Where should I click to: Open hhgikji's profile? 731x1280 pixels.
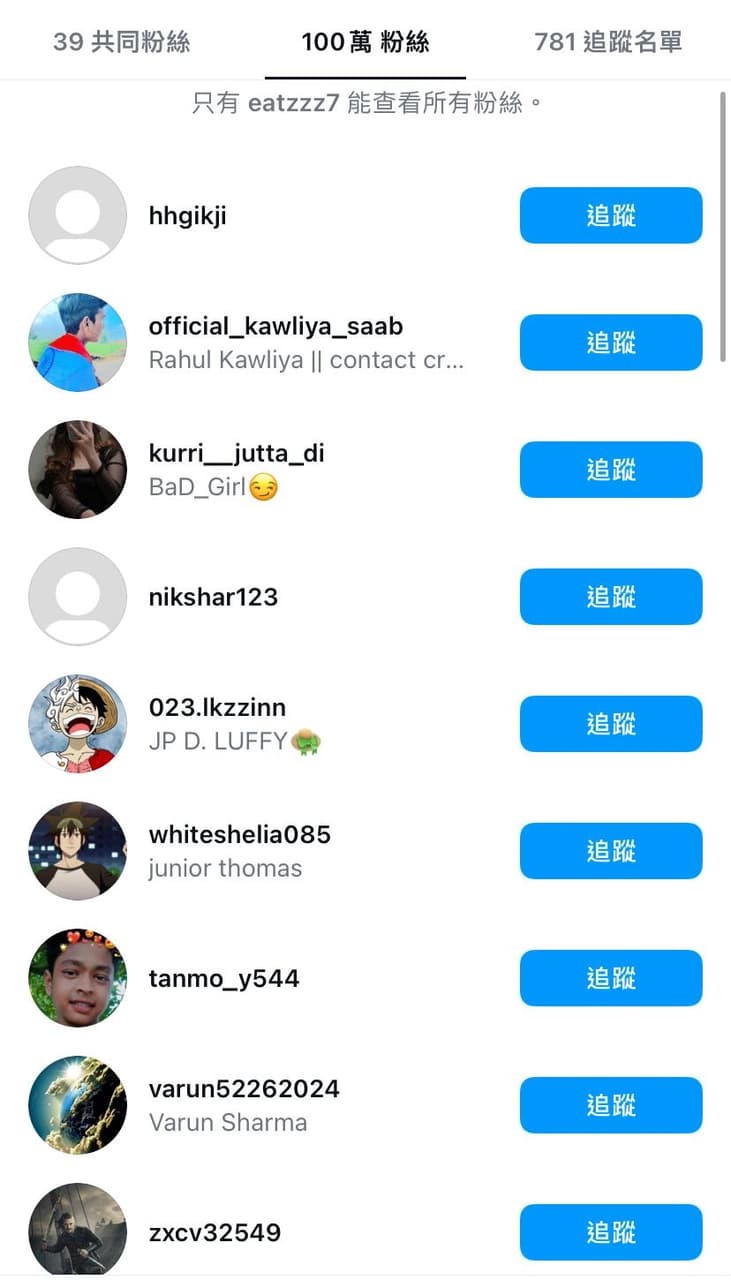187,215
